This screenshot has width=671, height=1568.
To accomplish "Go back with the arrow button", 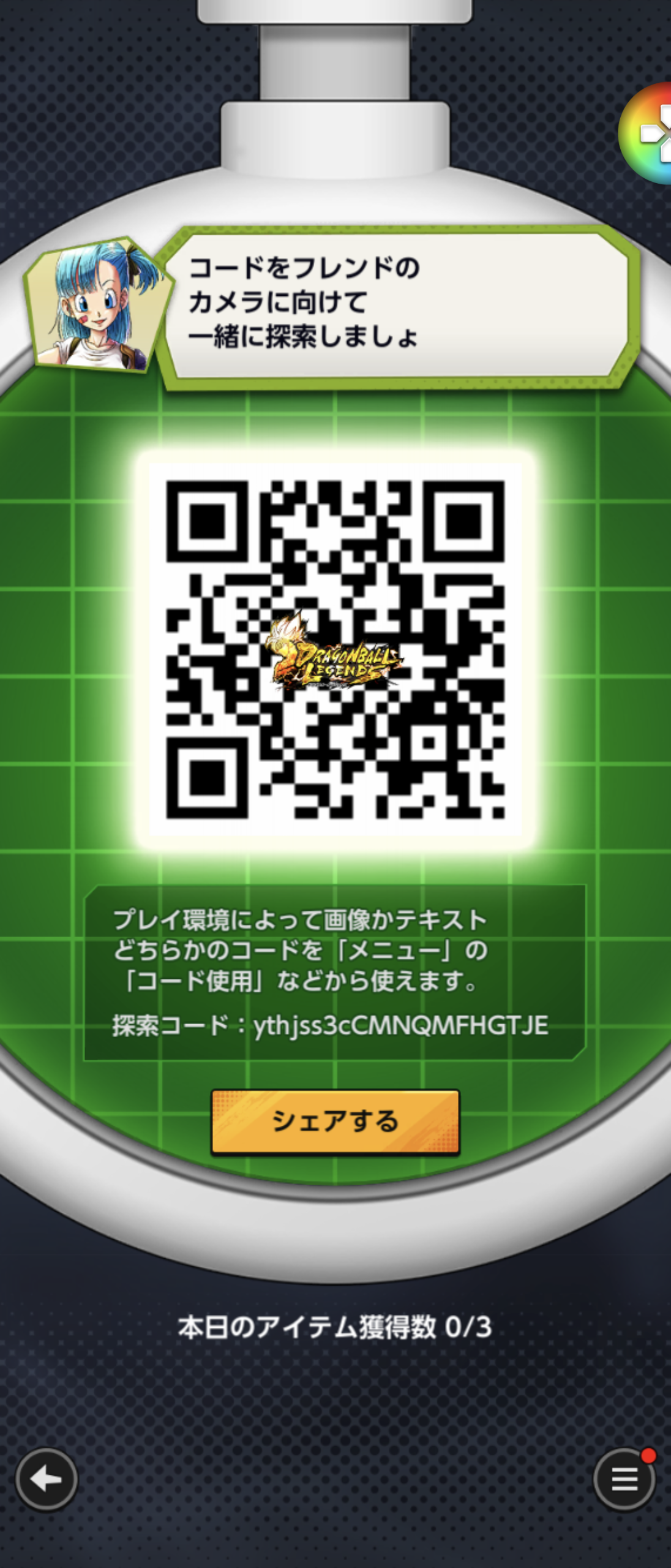I will click(x=47, y=1480).
